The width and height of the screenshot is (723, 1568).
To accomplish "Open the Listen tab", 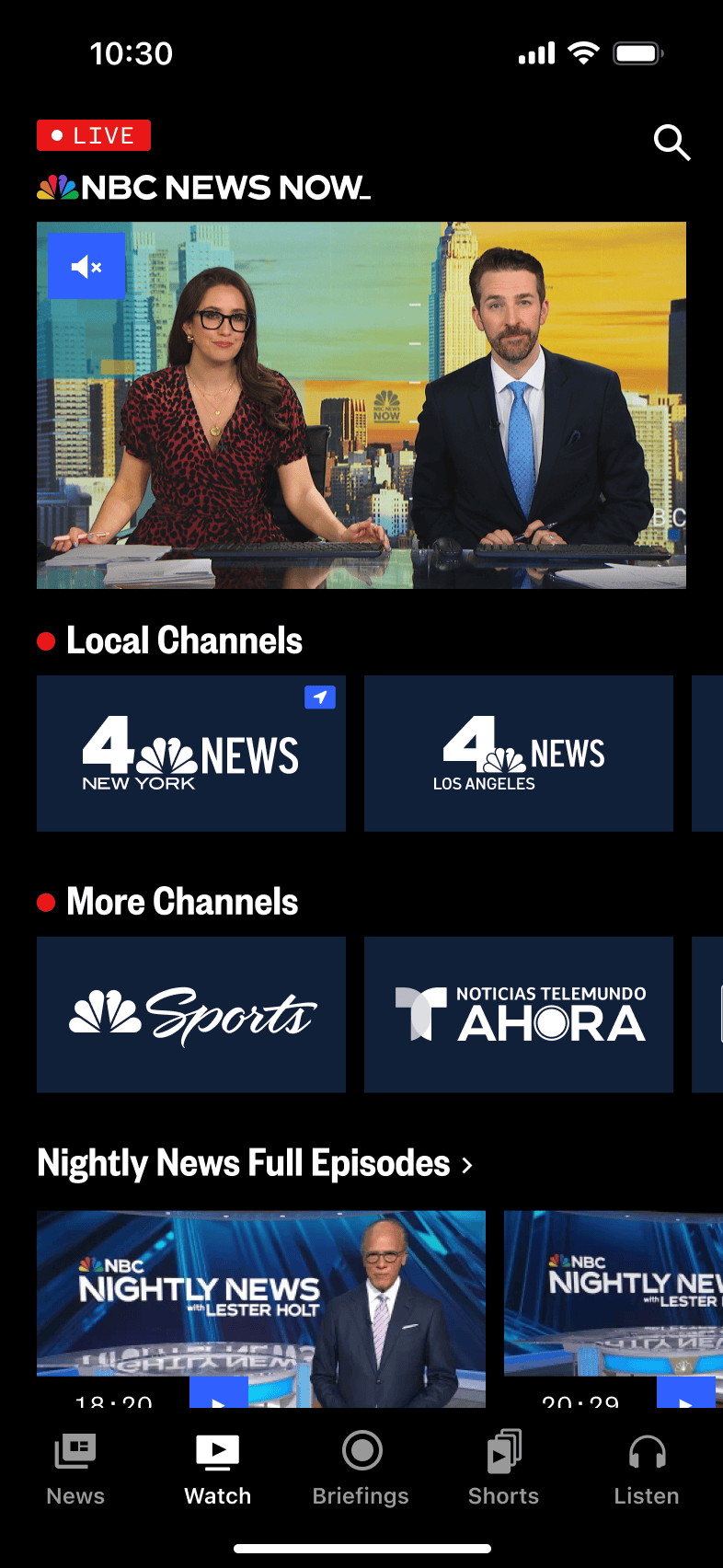I will coord(647,1469).
